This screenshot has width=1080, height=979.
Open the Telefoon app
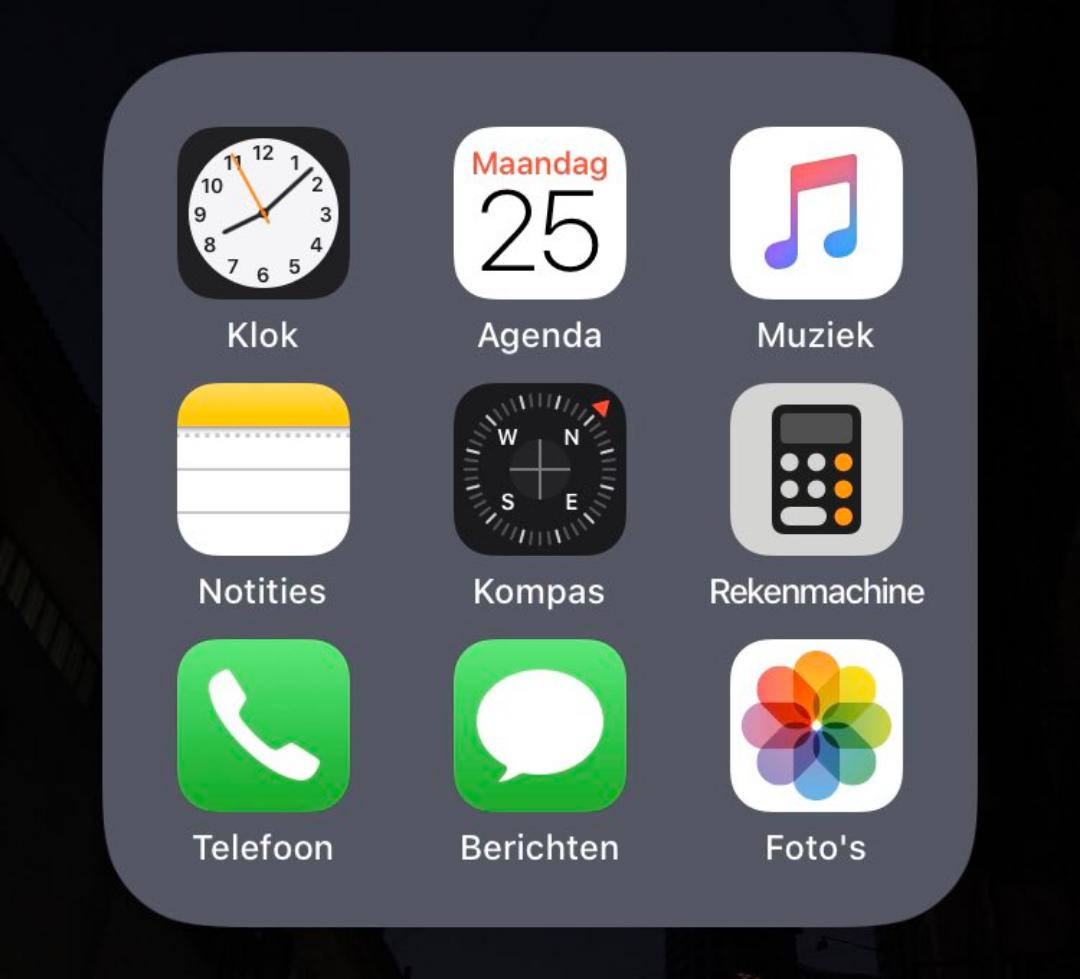(263, 725)
